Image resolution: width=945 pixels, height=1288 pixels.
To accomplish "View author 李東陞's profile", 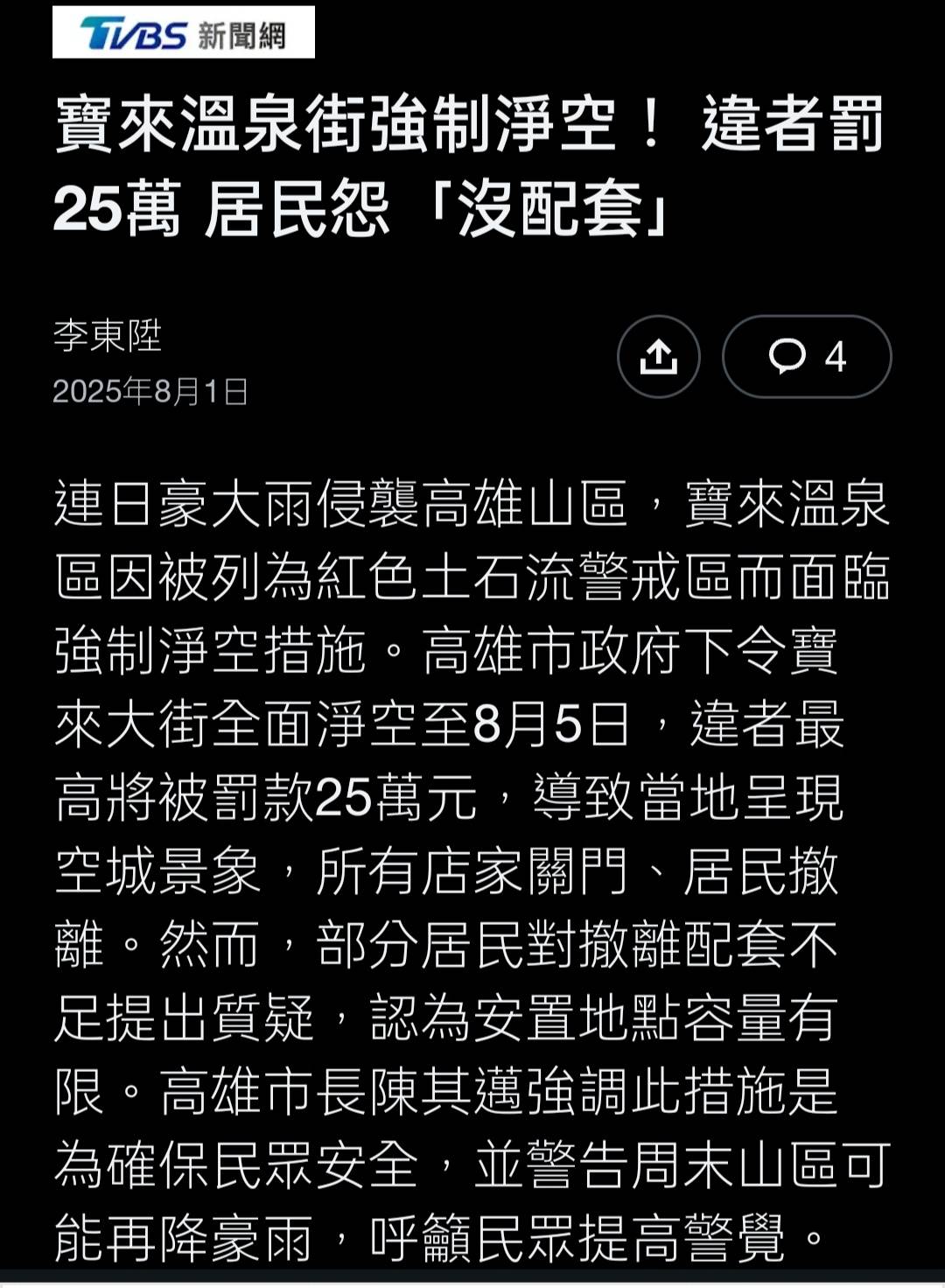I will [108, 336].
